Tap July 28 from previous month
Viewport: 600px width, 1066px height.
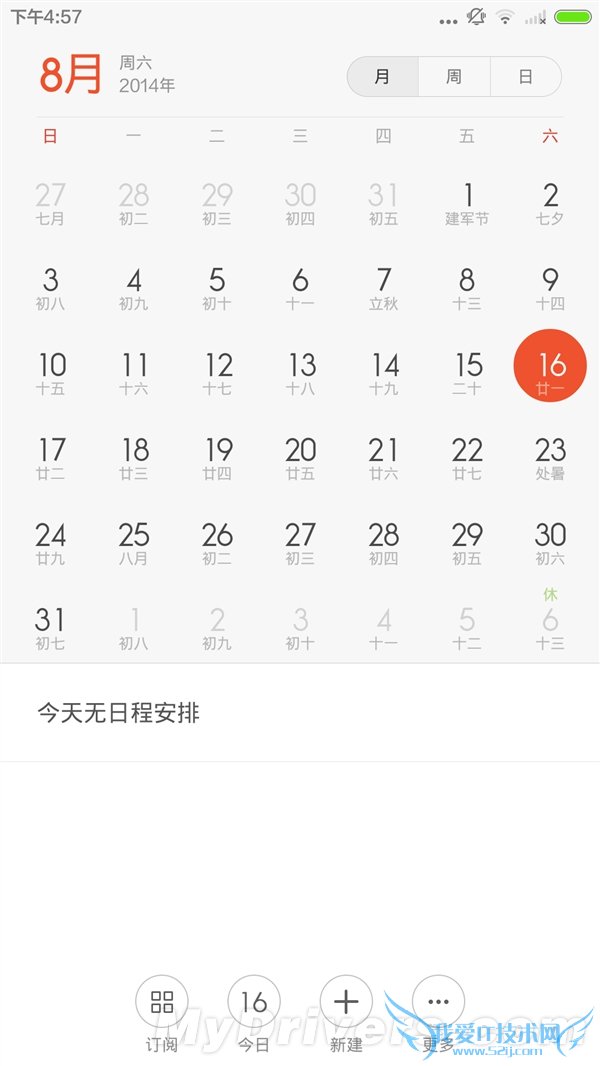pyautogui.click(x=134, y=203)
